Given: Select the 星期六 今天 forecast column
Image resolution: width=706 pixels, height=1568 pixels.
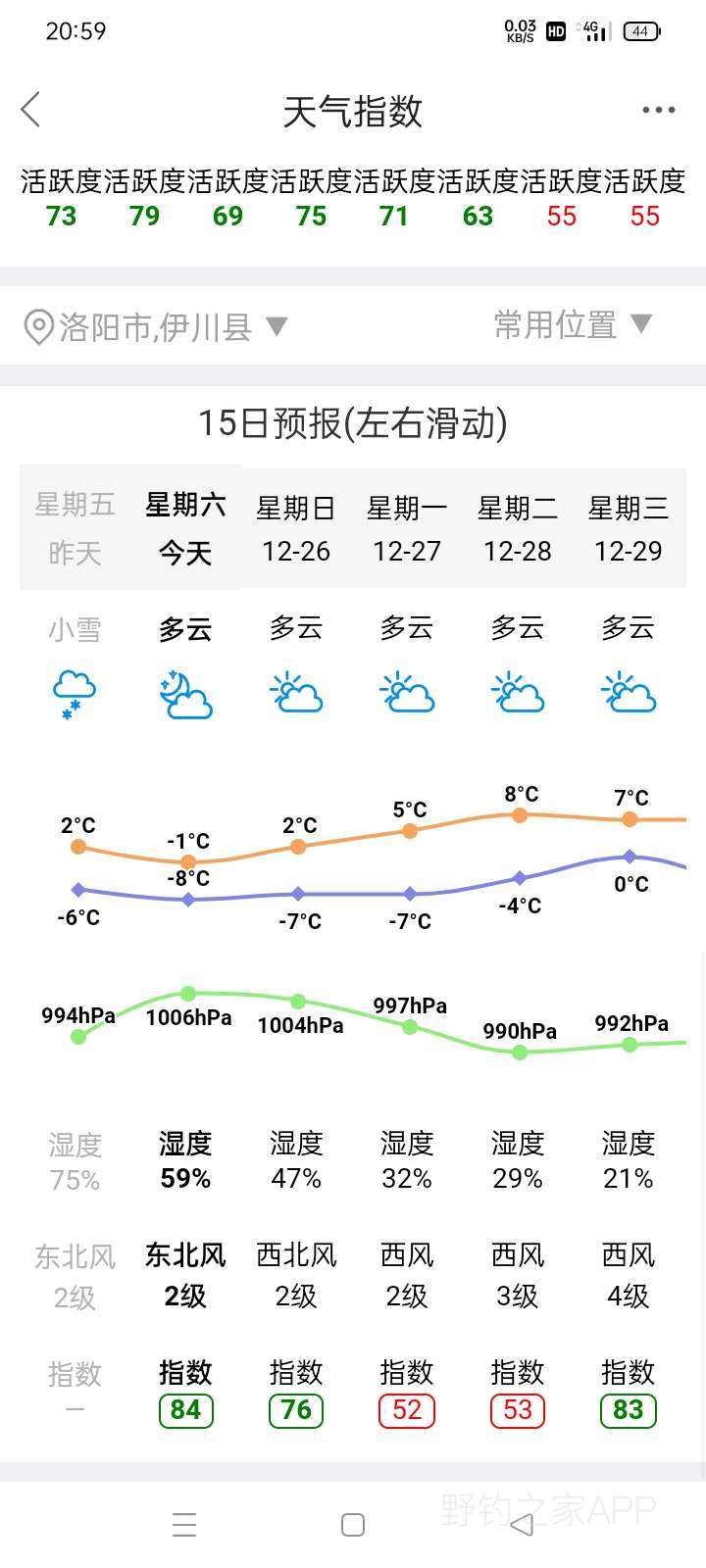Looking at the screenshot, I should [x=185, y=528].
